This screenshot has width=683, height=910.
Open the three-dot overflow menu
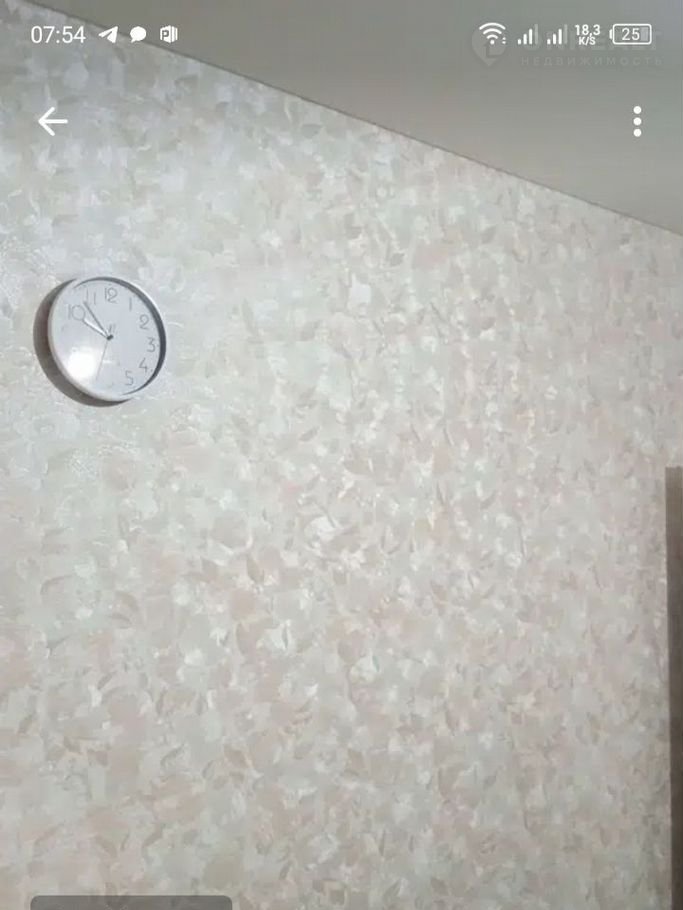[x=637, y=122]
